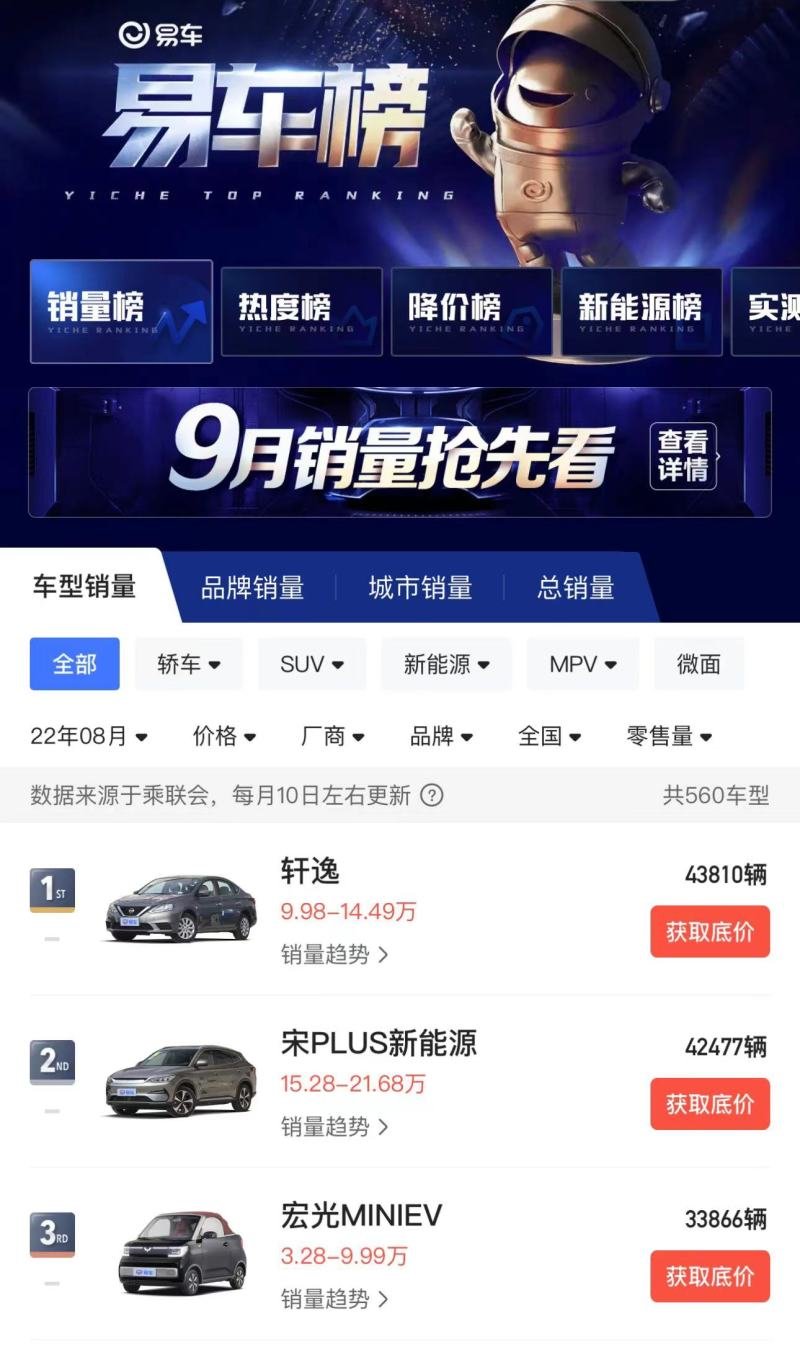Tap the help icon beside 每月10日左右更新
This screenshot has width=800, height=1352.
(431, 796)
